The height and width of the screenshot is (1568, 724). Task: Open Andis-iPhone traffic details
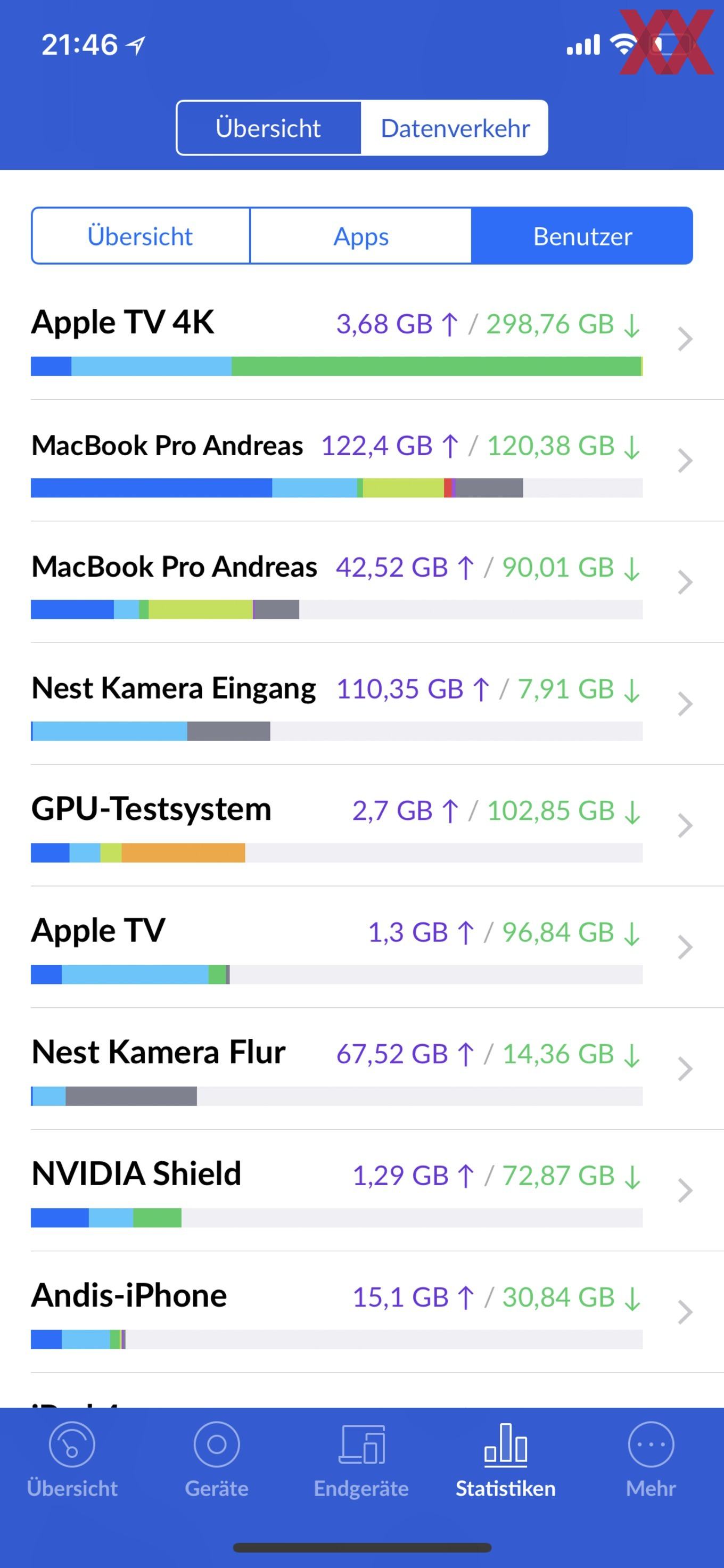362,1312
